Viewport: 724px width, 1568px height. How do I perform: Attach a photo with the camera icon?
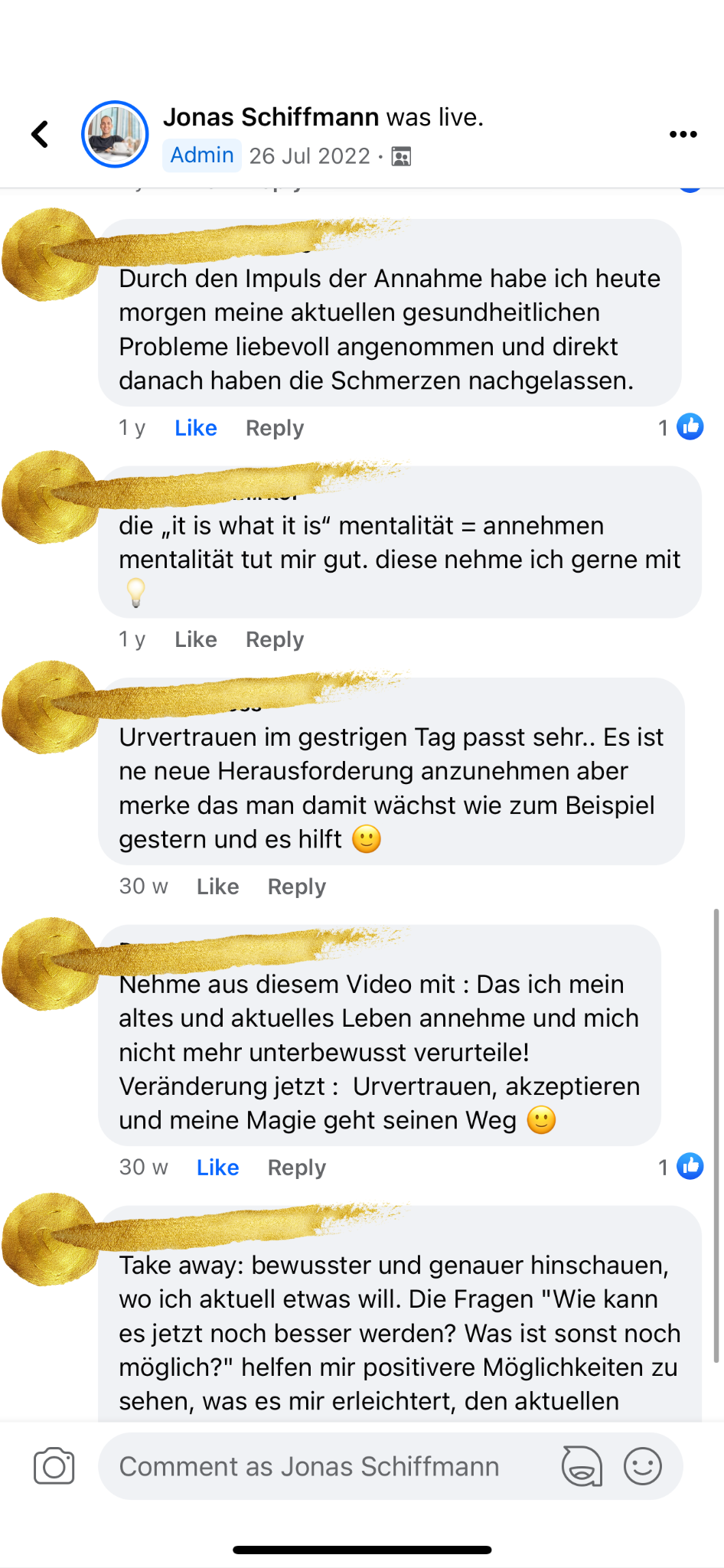[54, 1466]
